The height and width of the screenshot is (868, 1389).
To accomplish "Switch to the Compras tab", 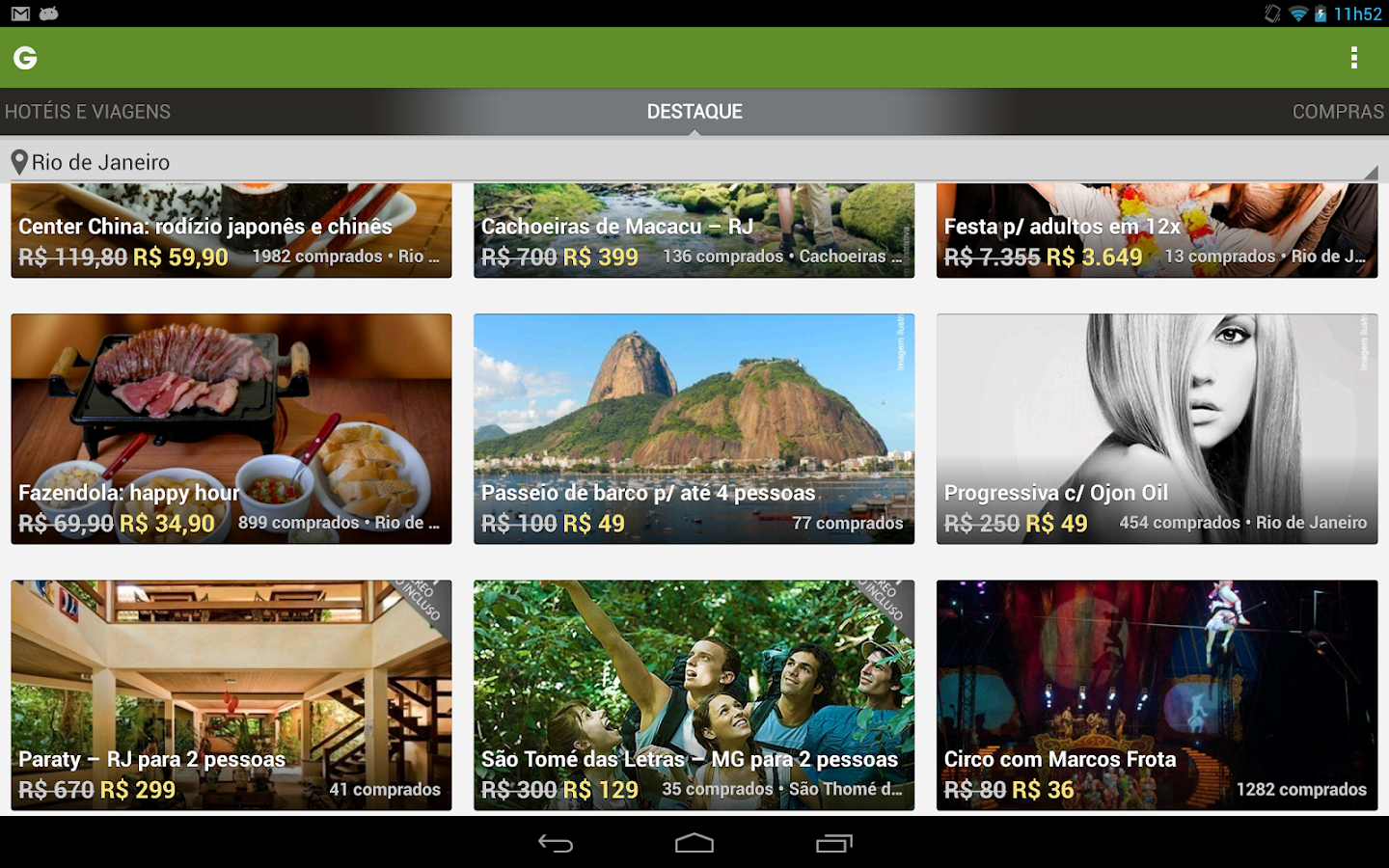I will click(1337, 112).
